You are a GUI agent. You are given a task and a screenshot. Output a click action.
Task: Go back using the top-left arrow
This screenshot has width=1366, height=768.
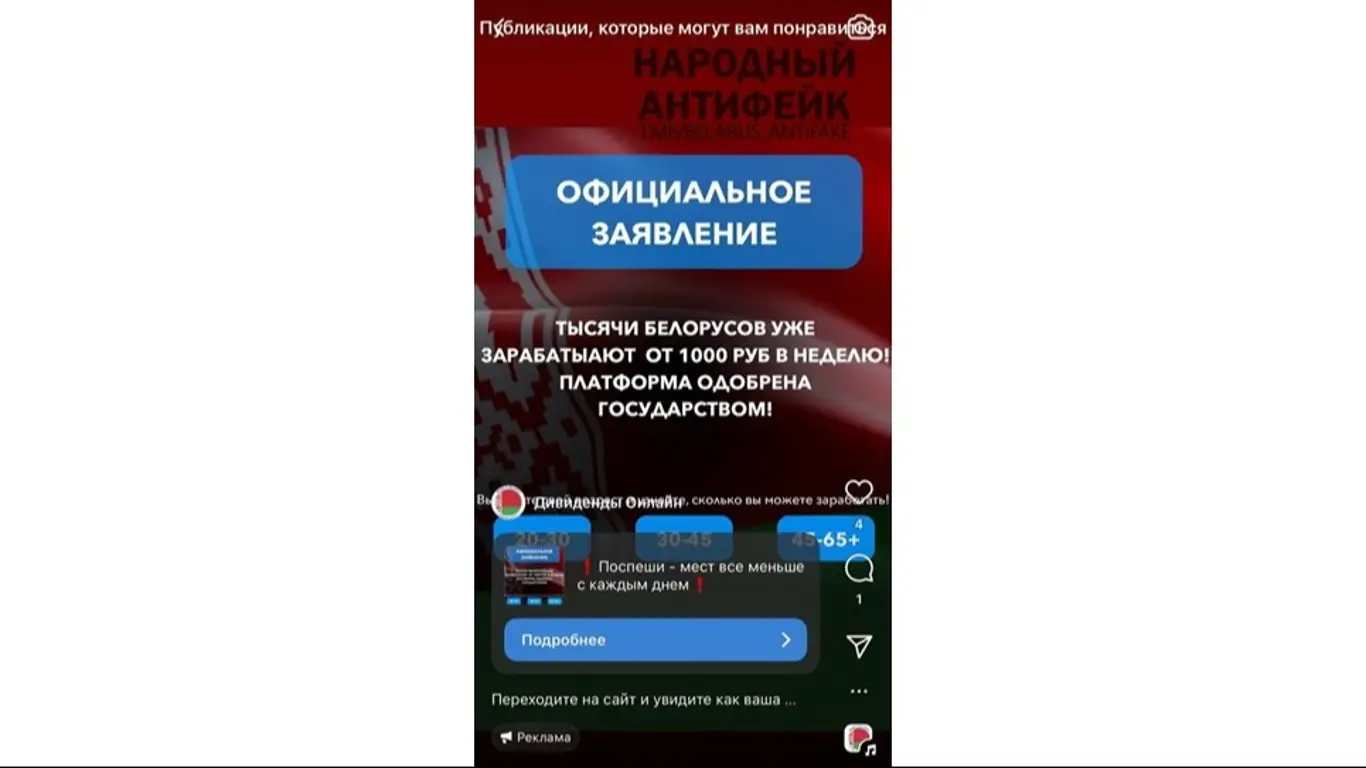(497, 28)
